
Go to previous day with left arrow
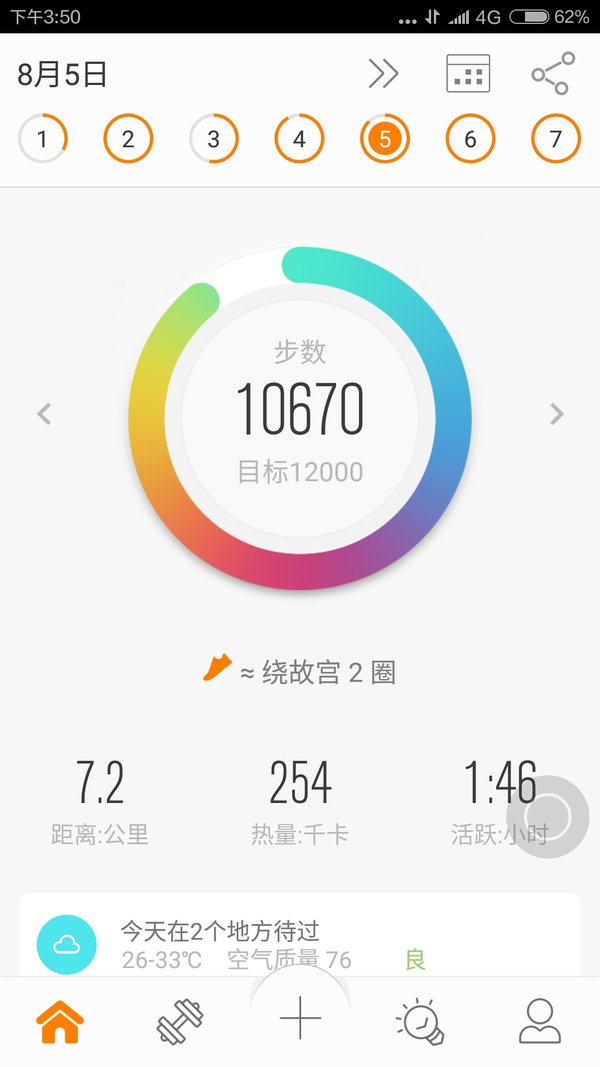tap(44, 414)
